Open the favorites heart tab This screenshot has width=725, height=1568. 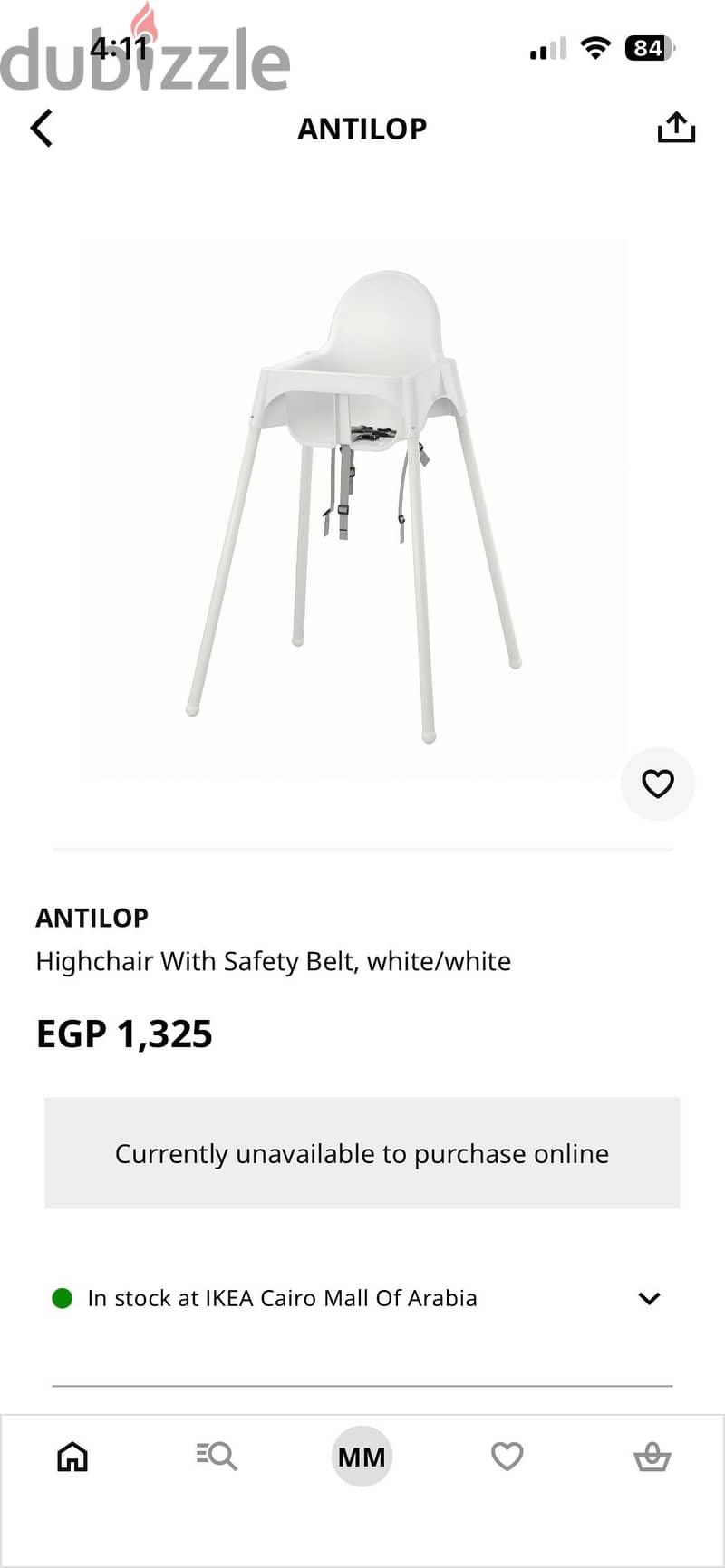point(507,1457)
